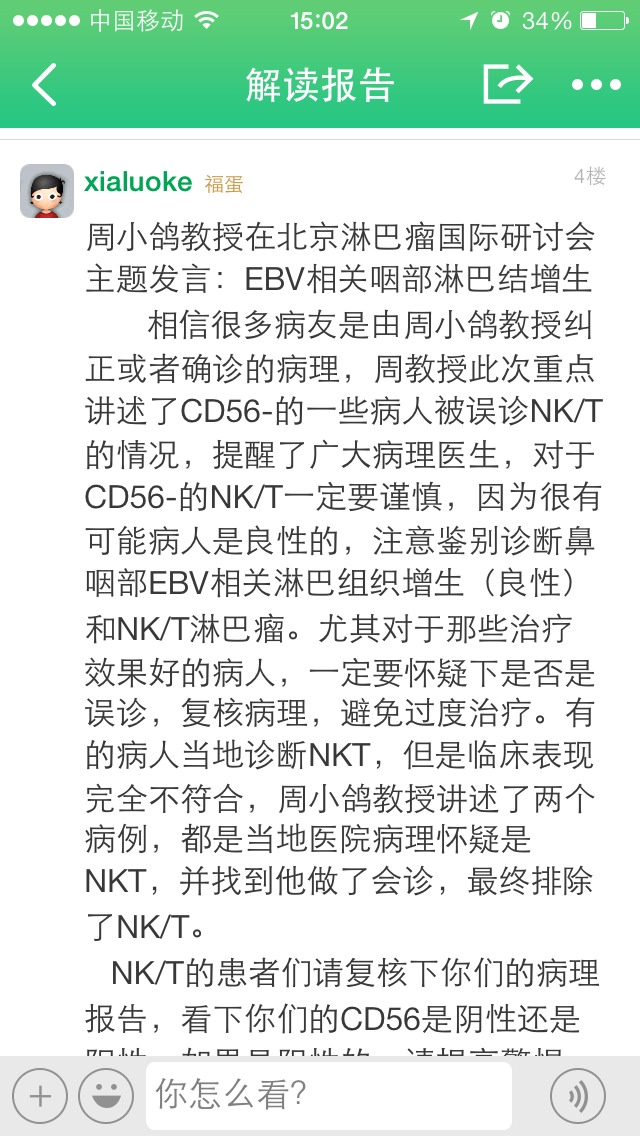The height and width of the screenshot is (1136, 640).
Task: Share this post
Action: (x=506, y=85)
